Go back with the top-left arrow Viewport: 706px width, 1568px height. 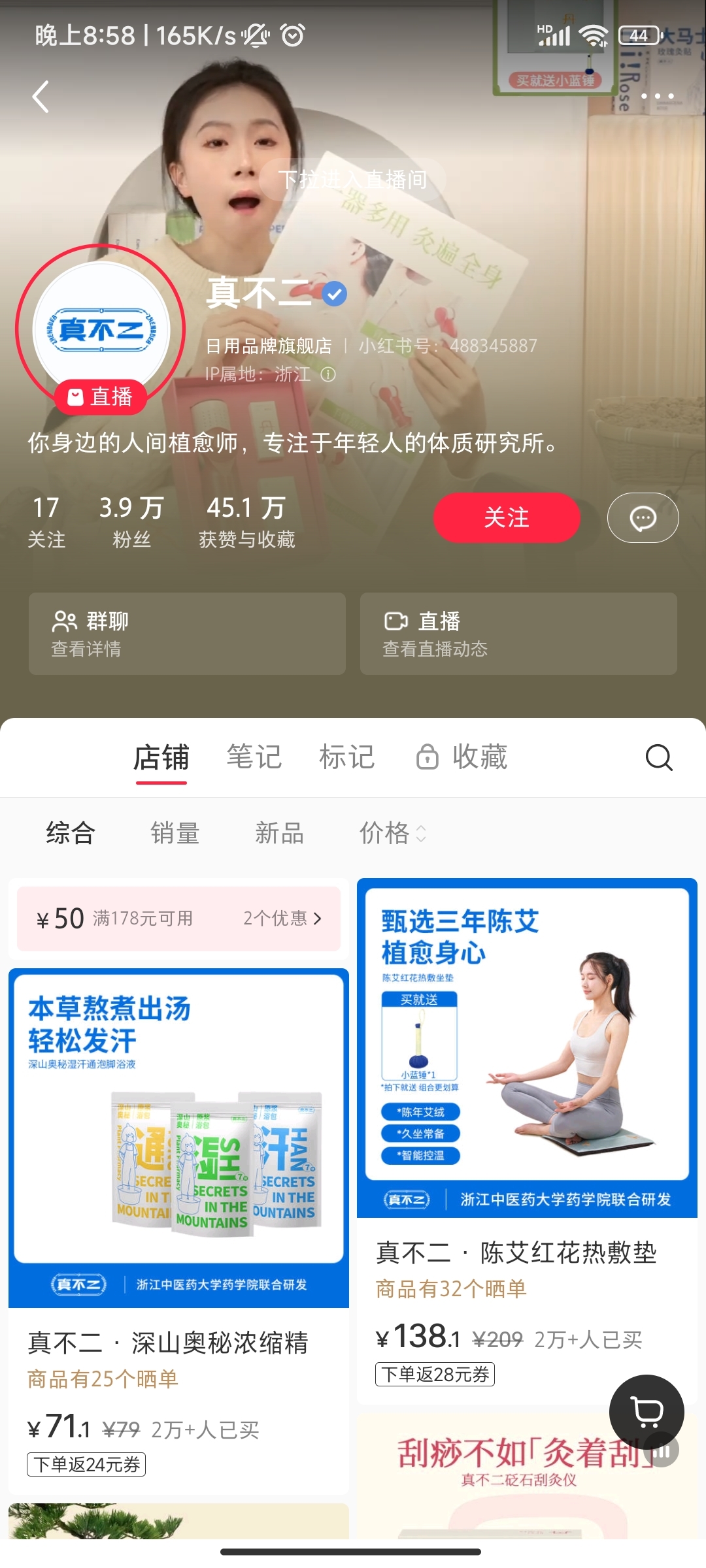(41, 97)
